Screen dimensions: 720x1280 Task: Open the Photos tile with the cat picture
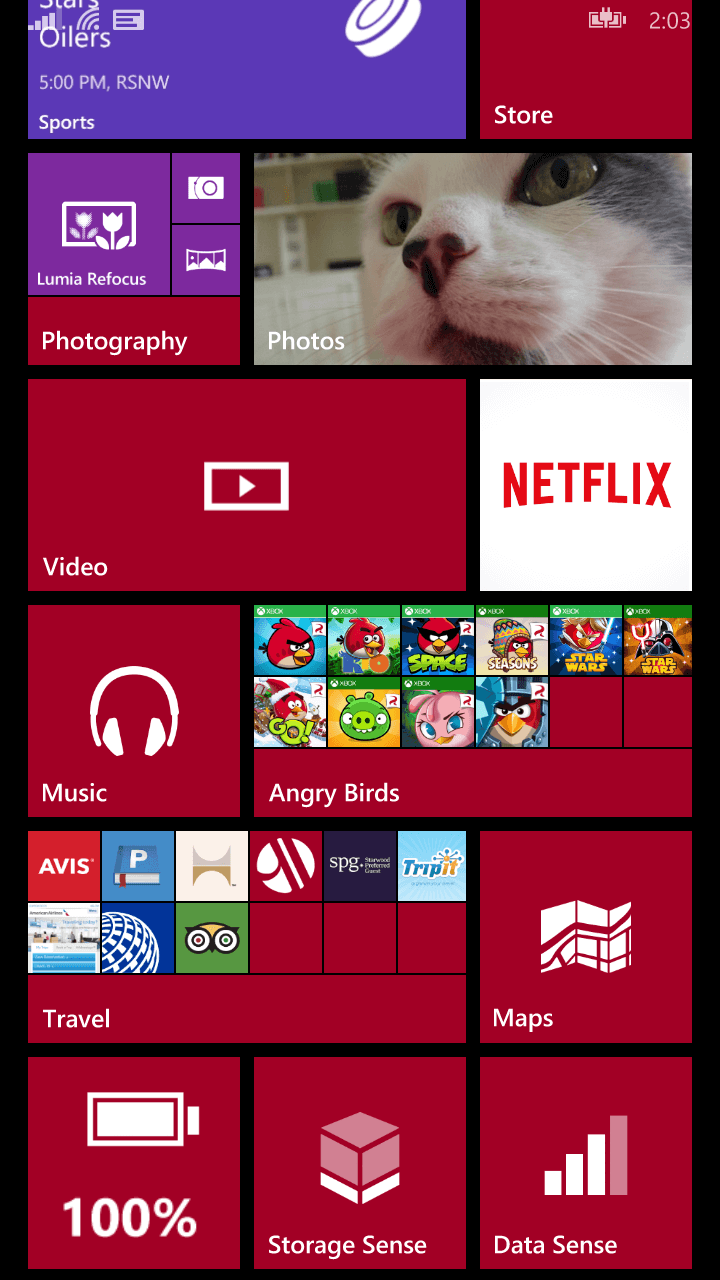473,259
